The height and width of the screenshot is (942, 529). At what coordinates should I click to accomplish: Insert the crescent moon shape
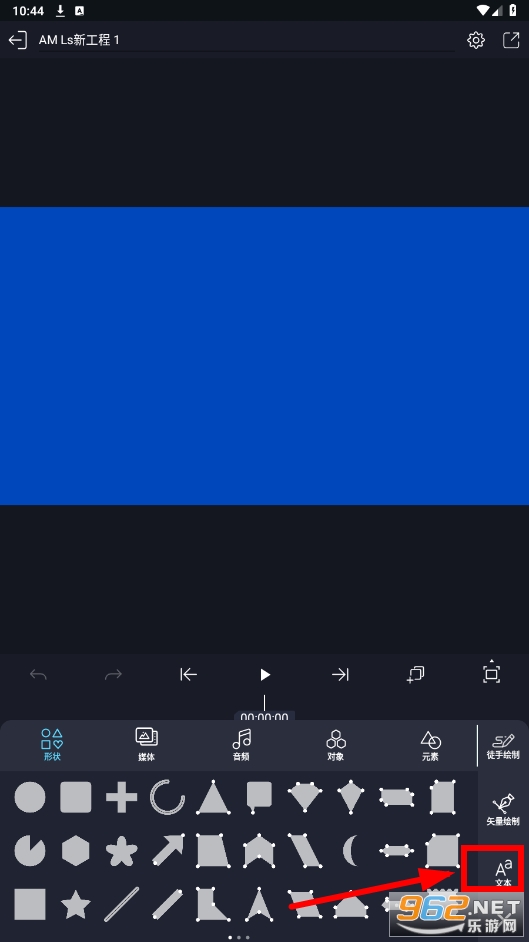point(351,850)
